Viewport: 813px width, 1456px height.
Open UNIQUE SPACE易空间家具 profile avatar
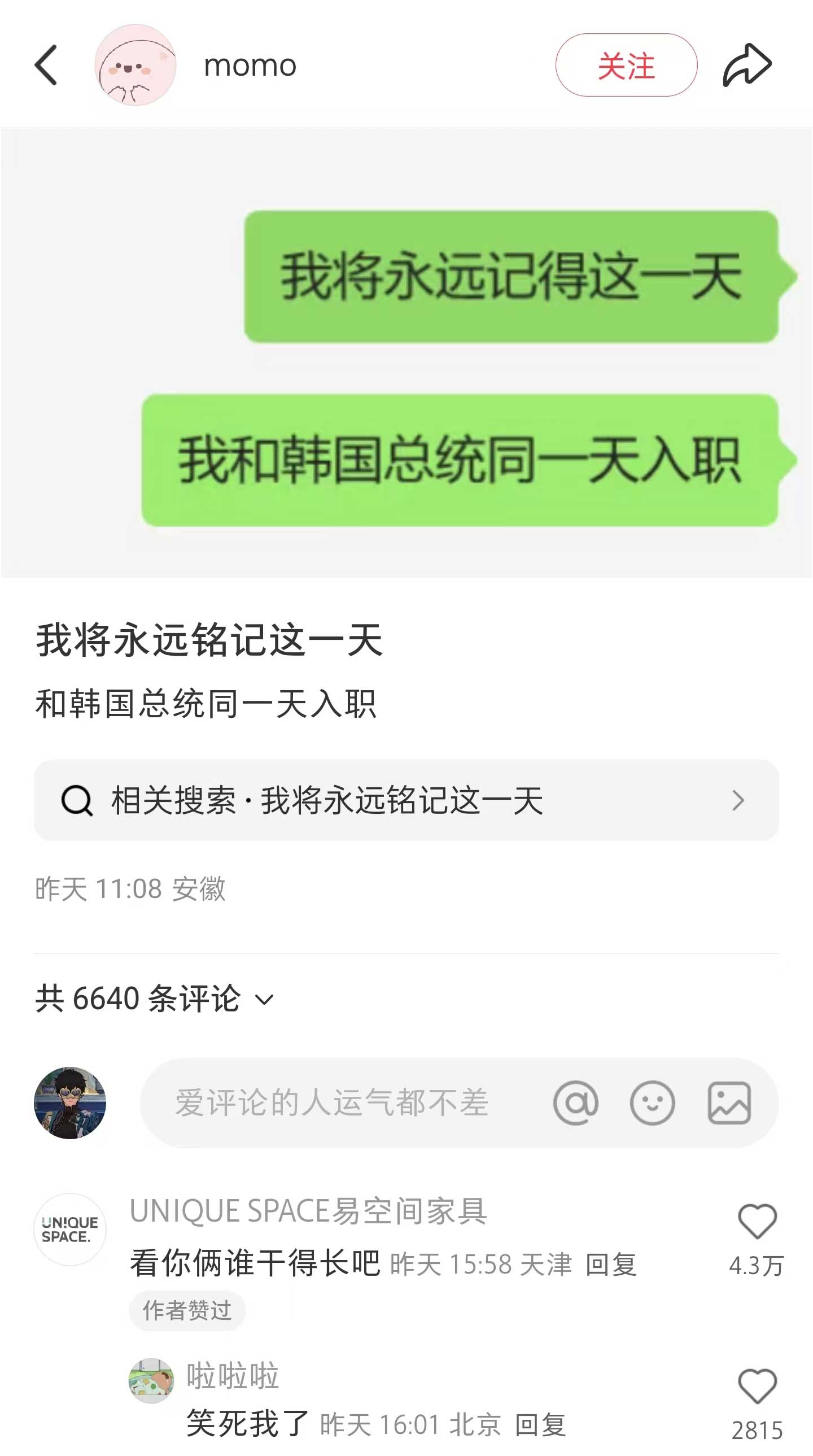[70, 1229]
